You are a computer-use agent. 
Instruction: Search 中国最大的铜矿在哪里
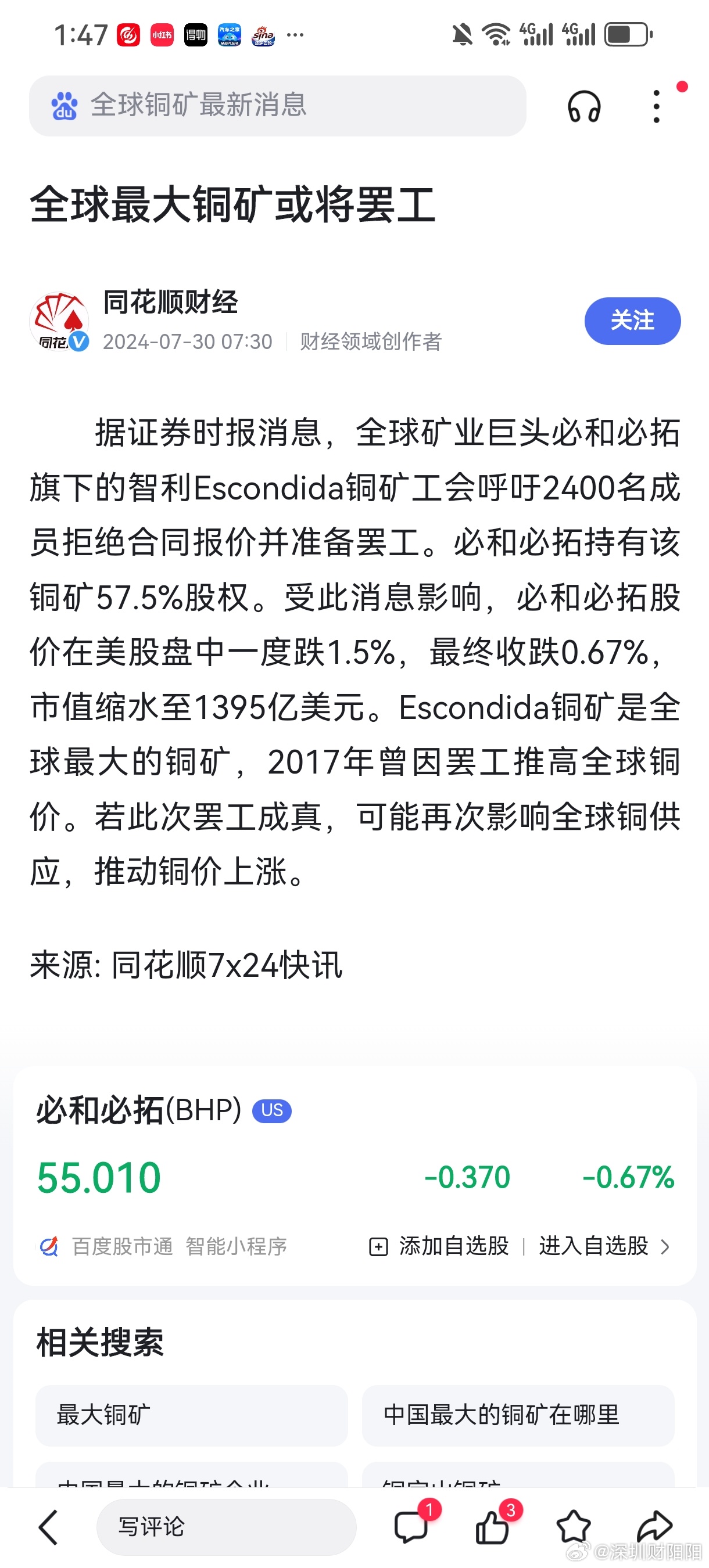coord(518,1415)
